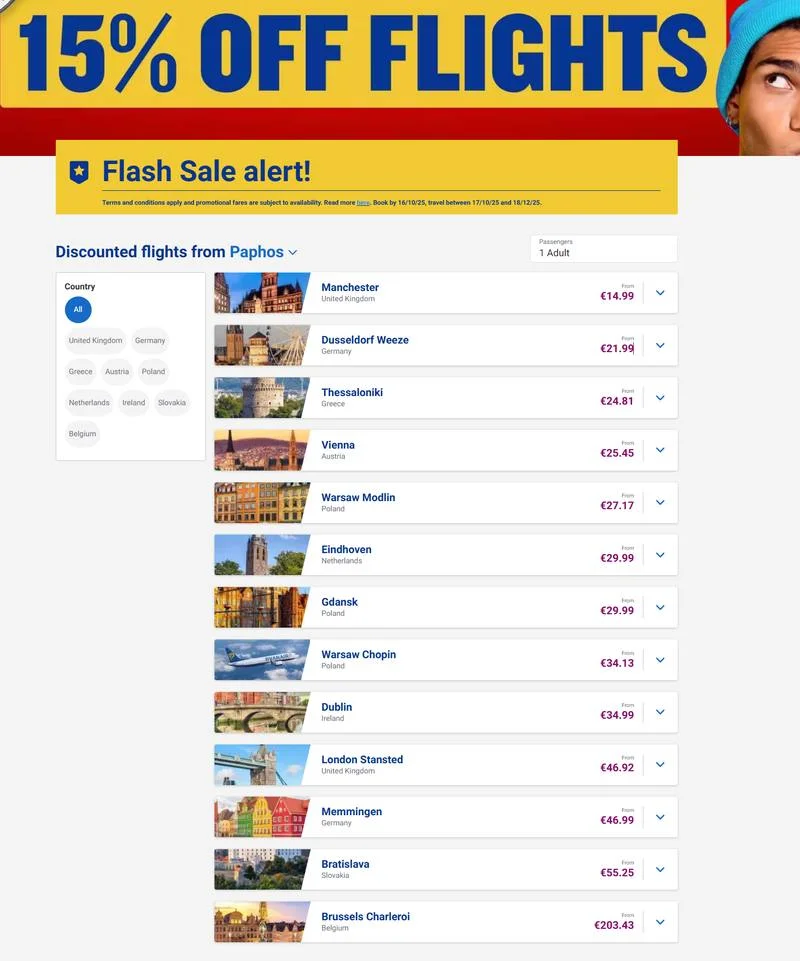Select the All country filter
This screenshot has width=800, height=961.
tap(78, 310)
